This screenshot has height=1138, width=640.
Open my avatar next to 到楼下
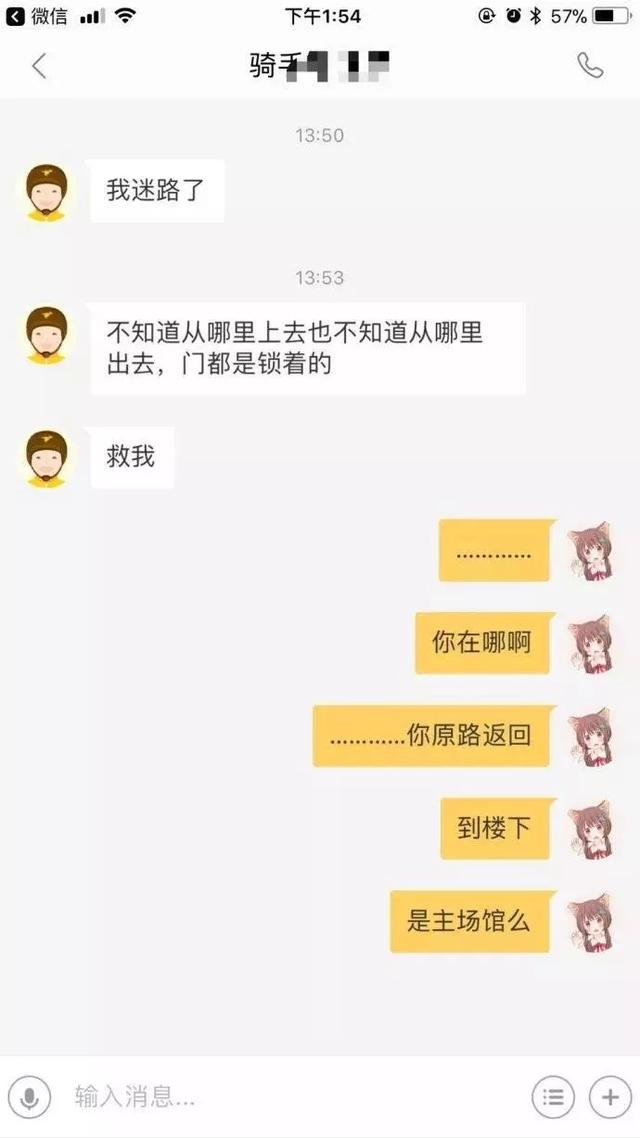point(590,828)
